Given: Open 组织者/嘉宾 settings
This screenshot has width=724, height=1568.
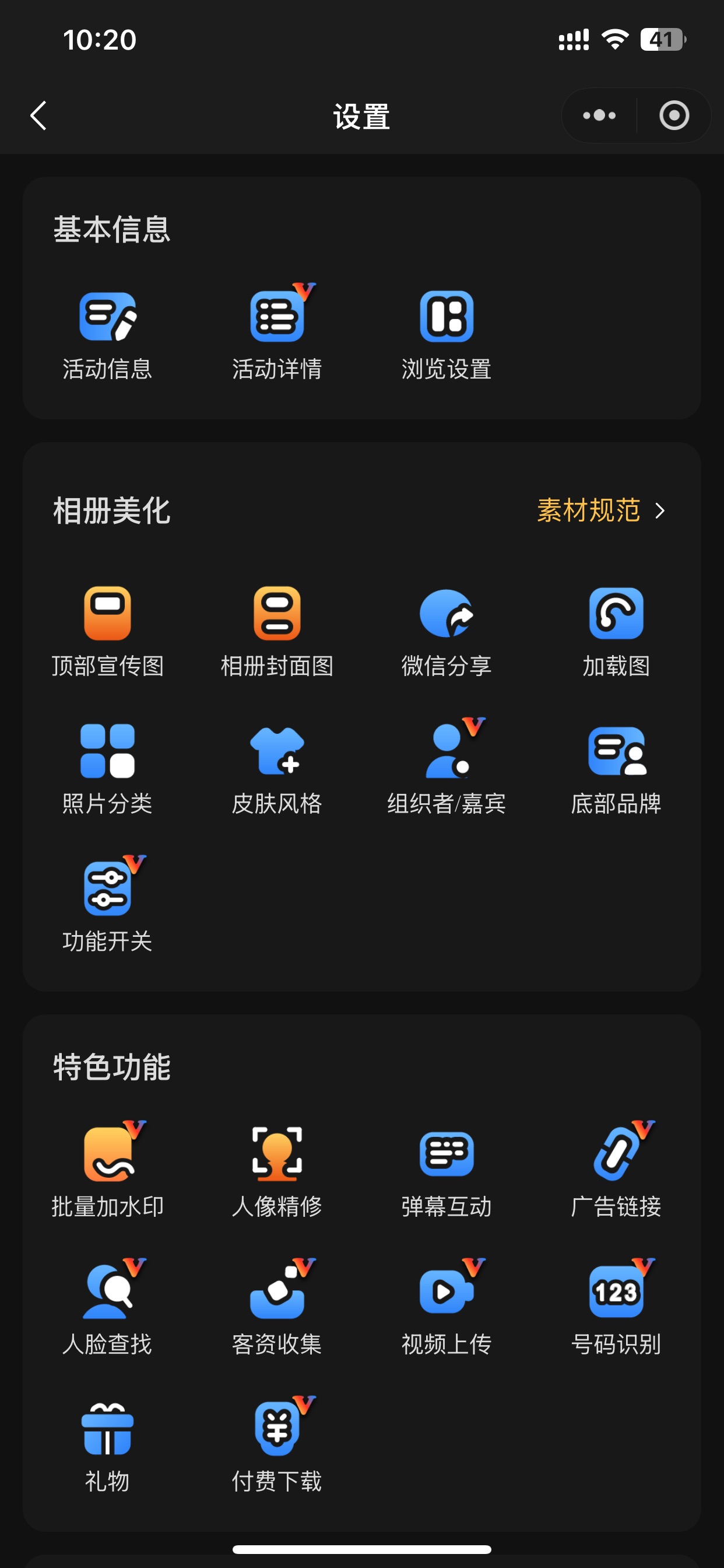Looking at the screenshot, I should 447,769.
